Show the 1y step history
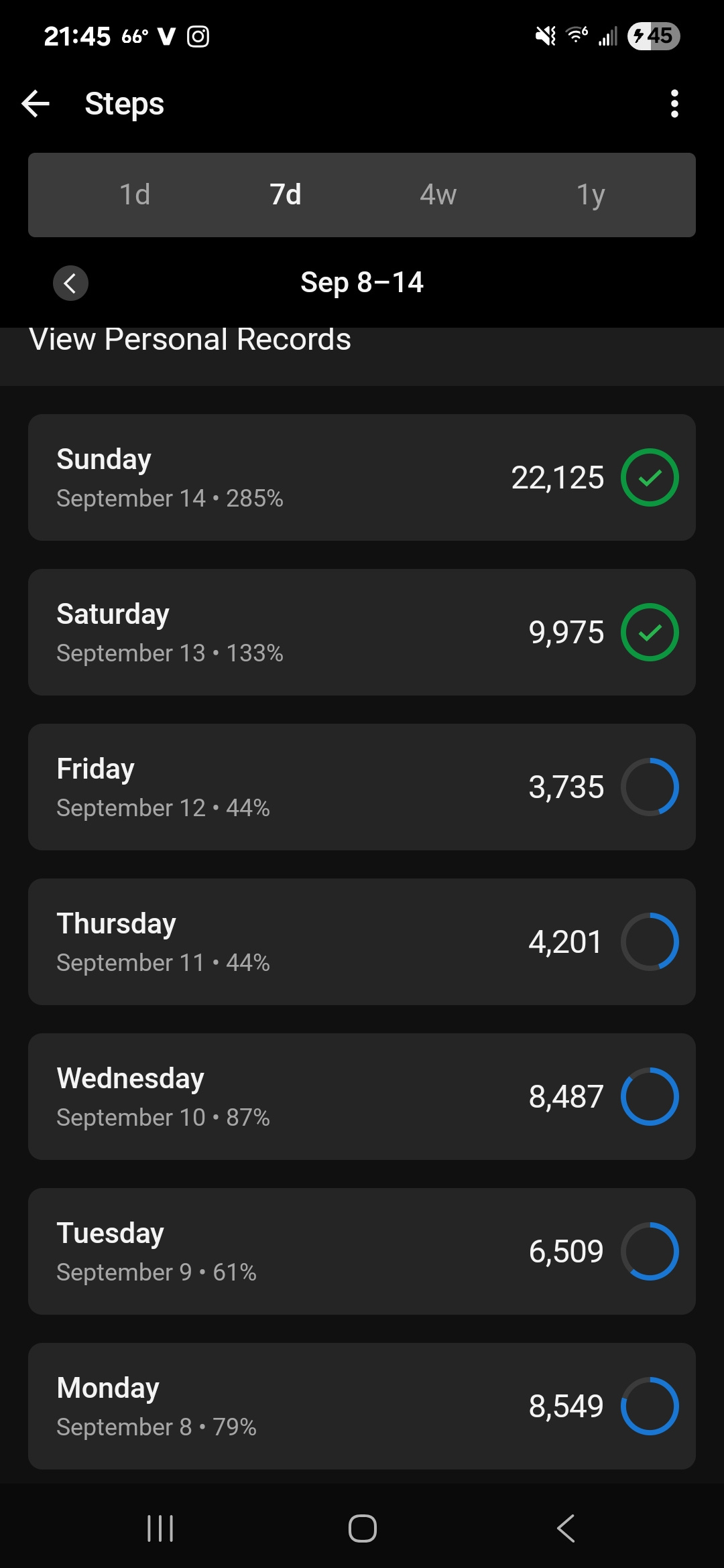 click(x=591, y=195)
